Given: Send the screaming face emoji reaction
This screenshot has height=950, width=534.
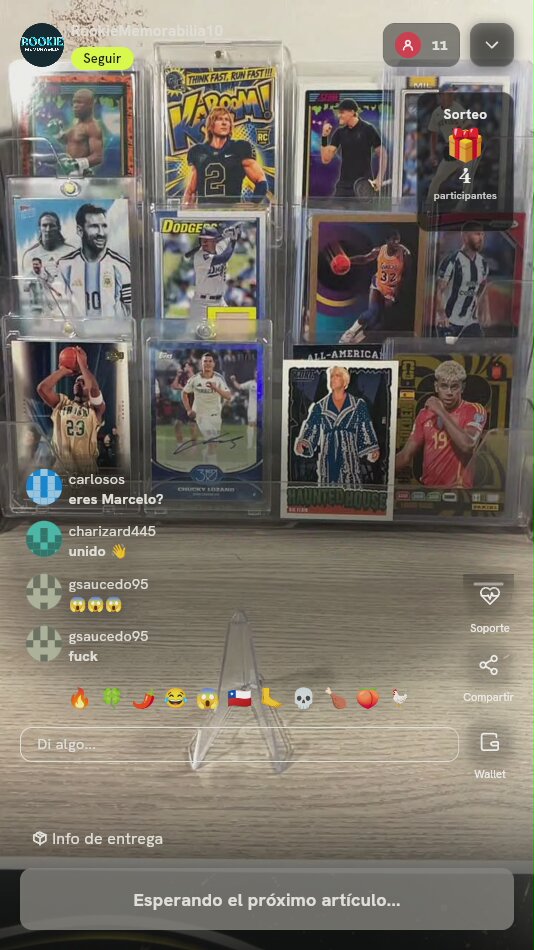Looking at the screenshot, I should click(x=207, y=699).
